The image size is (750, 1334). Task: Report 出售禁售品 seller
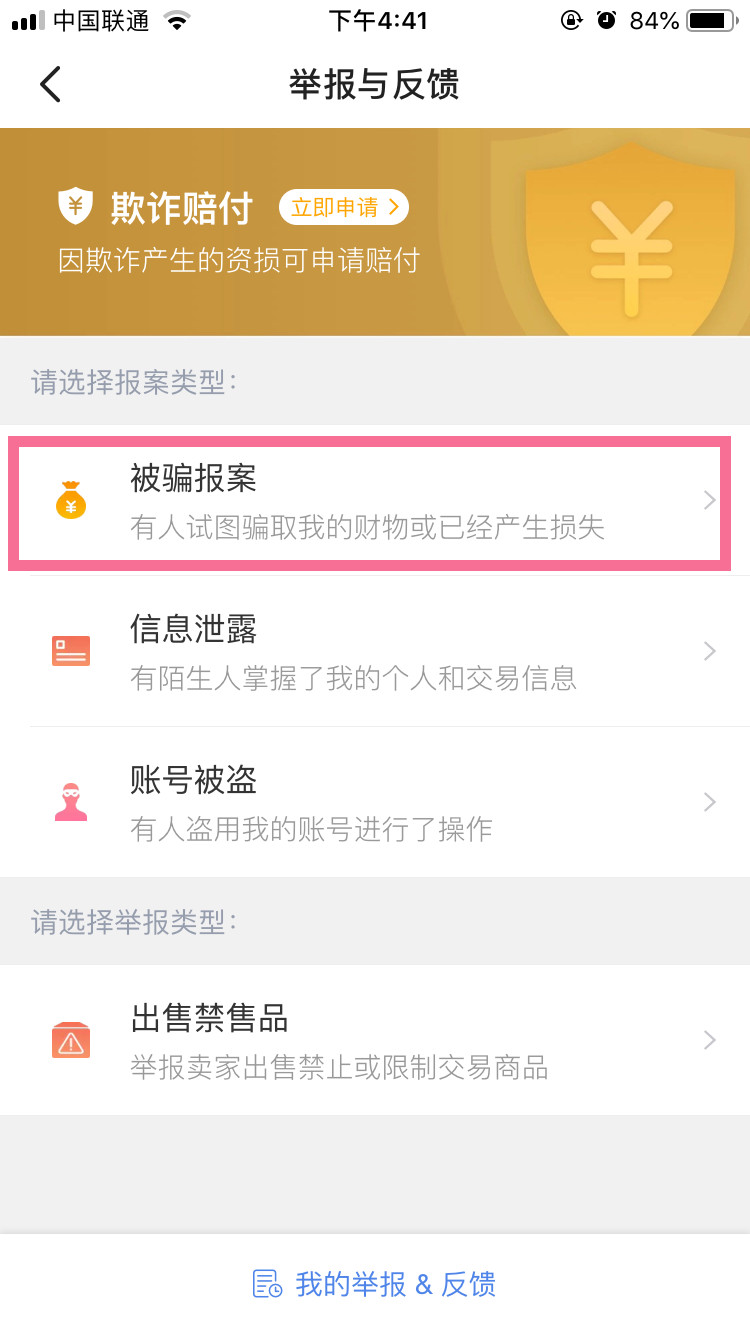pos(375,1040)
